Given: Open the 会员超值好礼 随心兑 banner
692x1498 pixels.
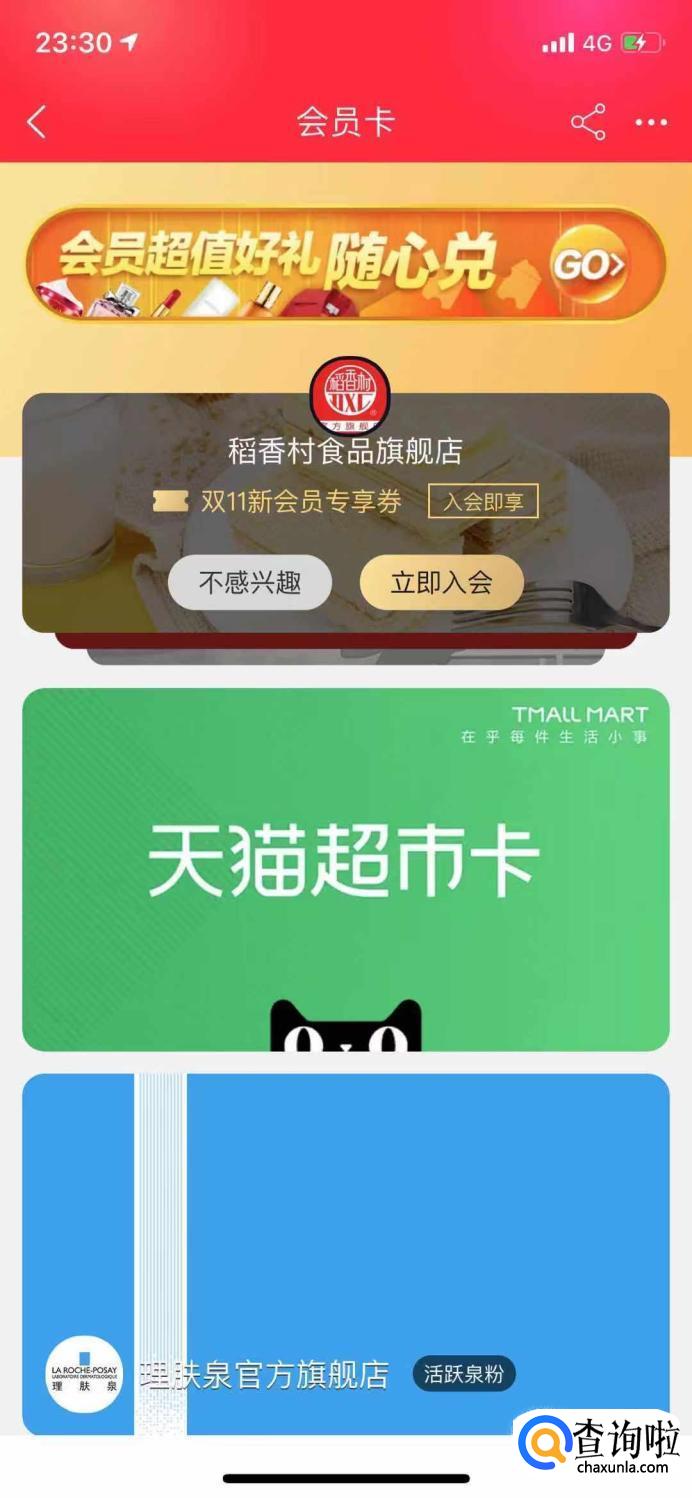Looking at the screenshot, I should tap(345, 264).
